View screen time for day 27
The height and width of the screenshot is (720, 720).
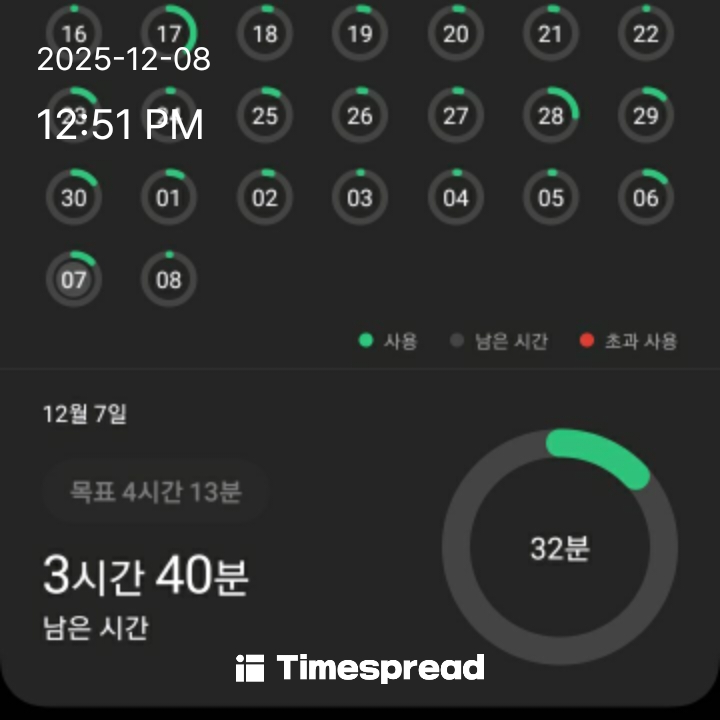455,116
